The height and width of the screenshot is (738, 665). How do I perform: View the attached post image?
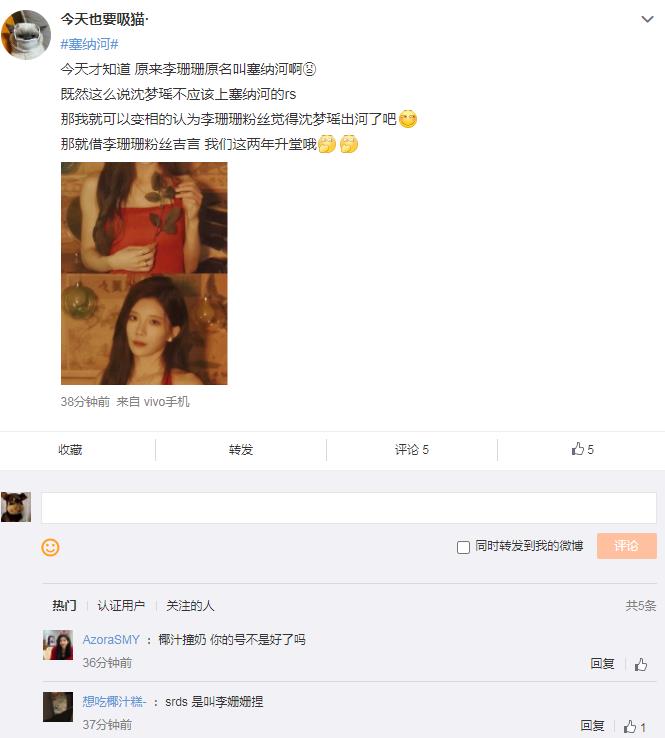tap(144, 273)
